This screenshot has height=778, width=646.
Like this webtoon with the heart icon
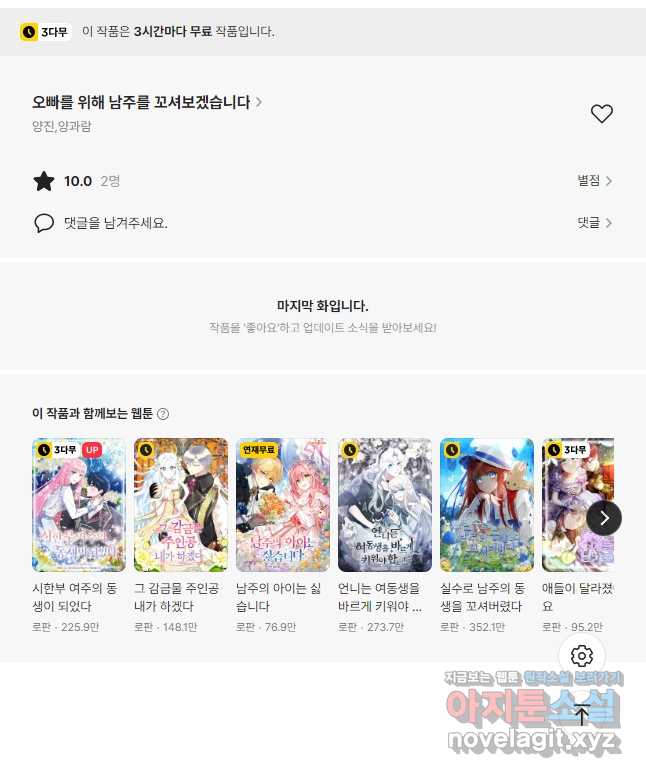click(601, 114)
